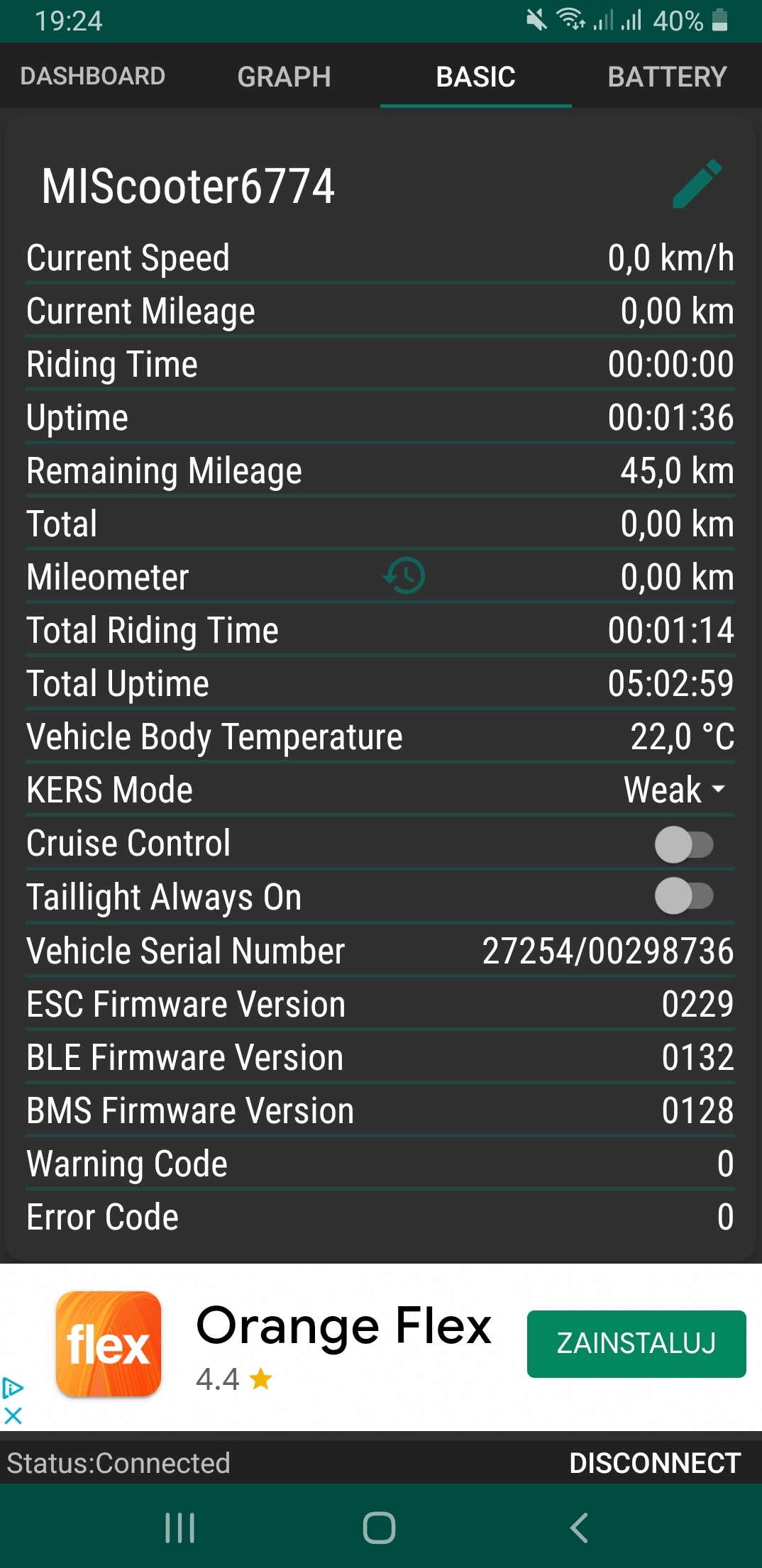Viewport: 762px width, 1568px height.
Task: Disconnect from the scooter
Action: pyautogui.click(x=654, y=1463)
